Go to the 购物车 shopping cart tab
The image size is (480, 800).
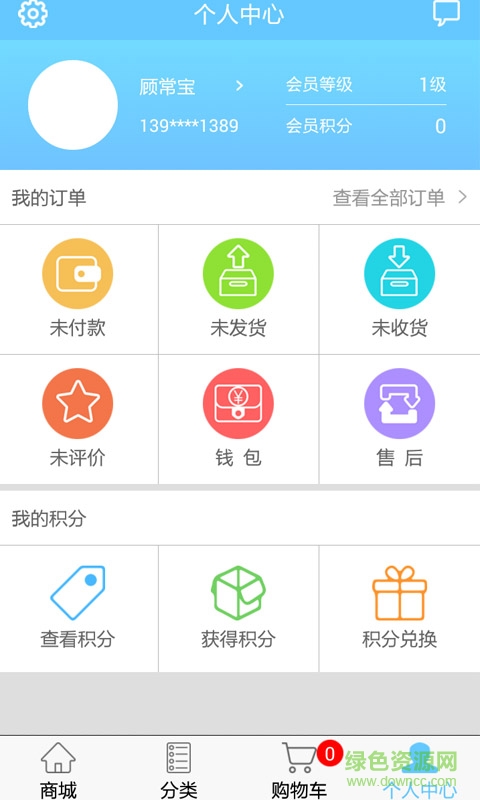pos(299,769)
